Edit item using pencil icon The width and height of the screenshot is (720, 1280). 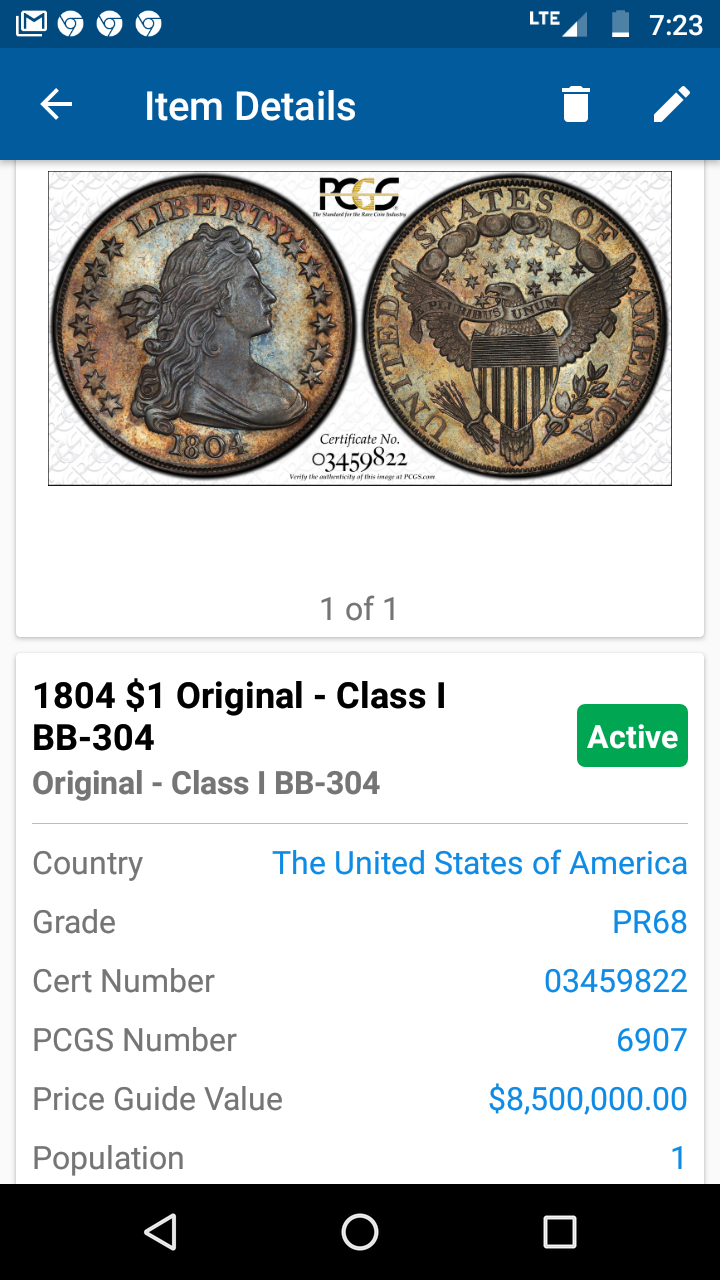tap(671, 105)
